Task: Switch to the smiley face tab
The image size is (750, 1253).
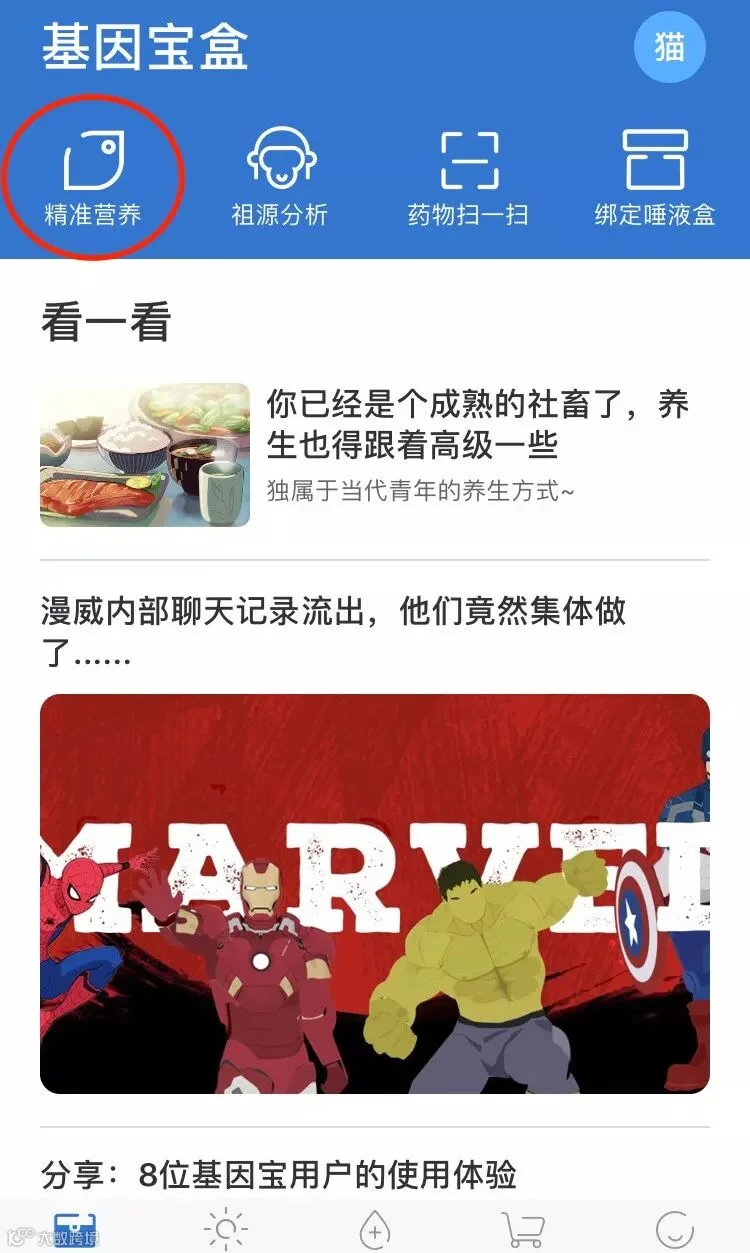Action: point(673,1229)
